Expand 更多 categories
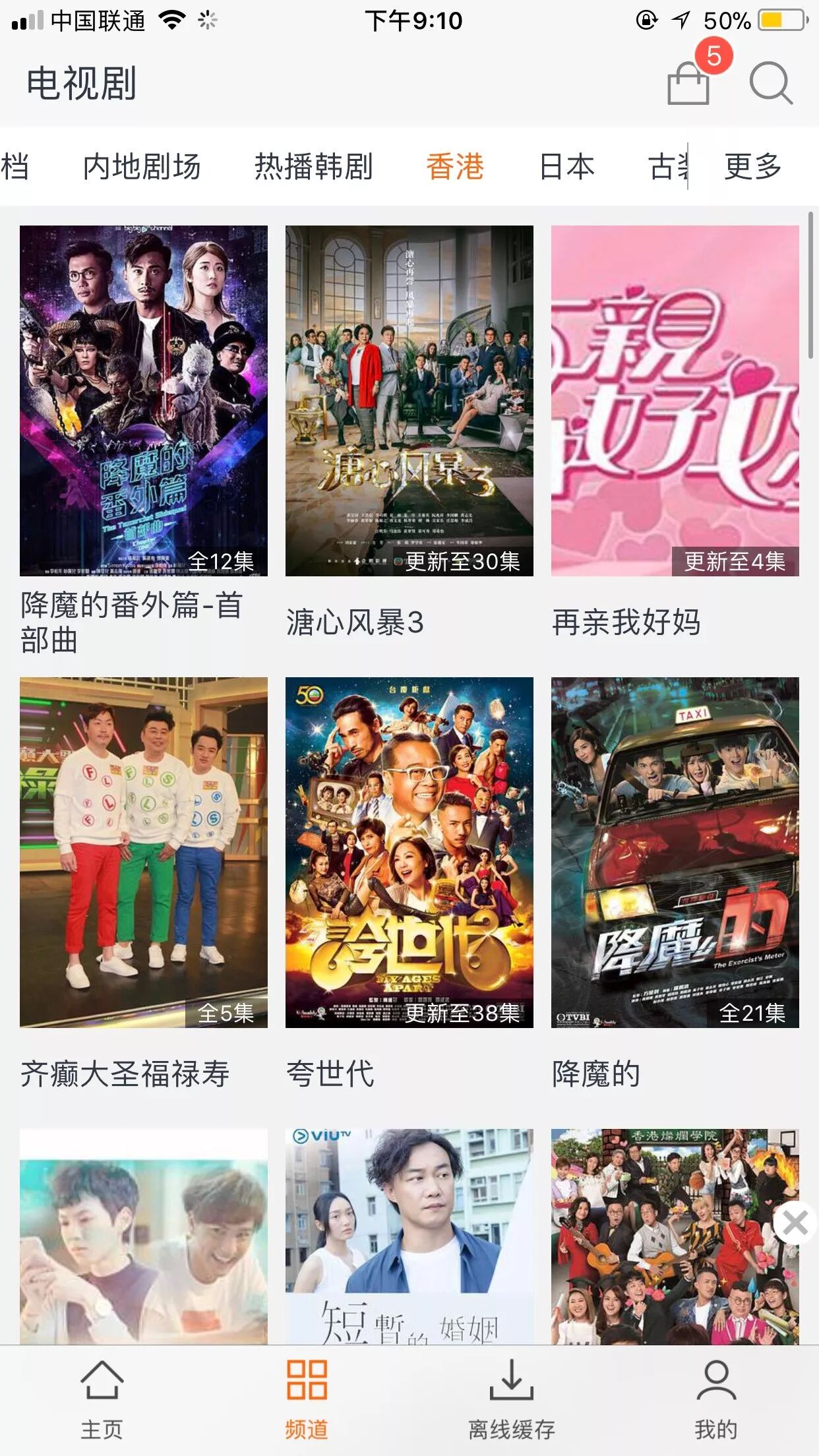 click(x=753, y=166)
